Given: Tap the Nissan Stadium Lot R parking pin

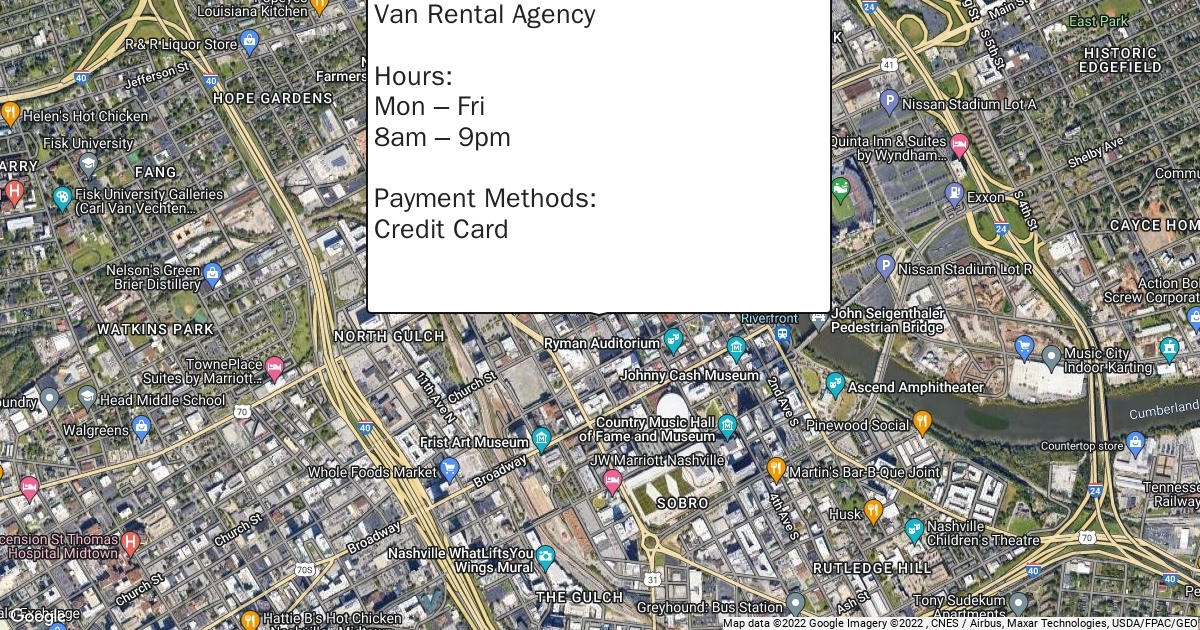Looking at the screenshot, I should click(885, 267).
